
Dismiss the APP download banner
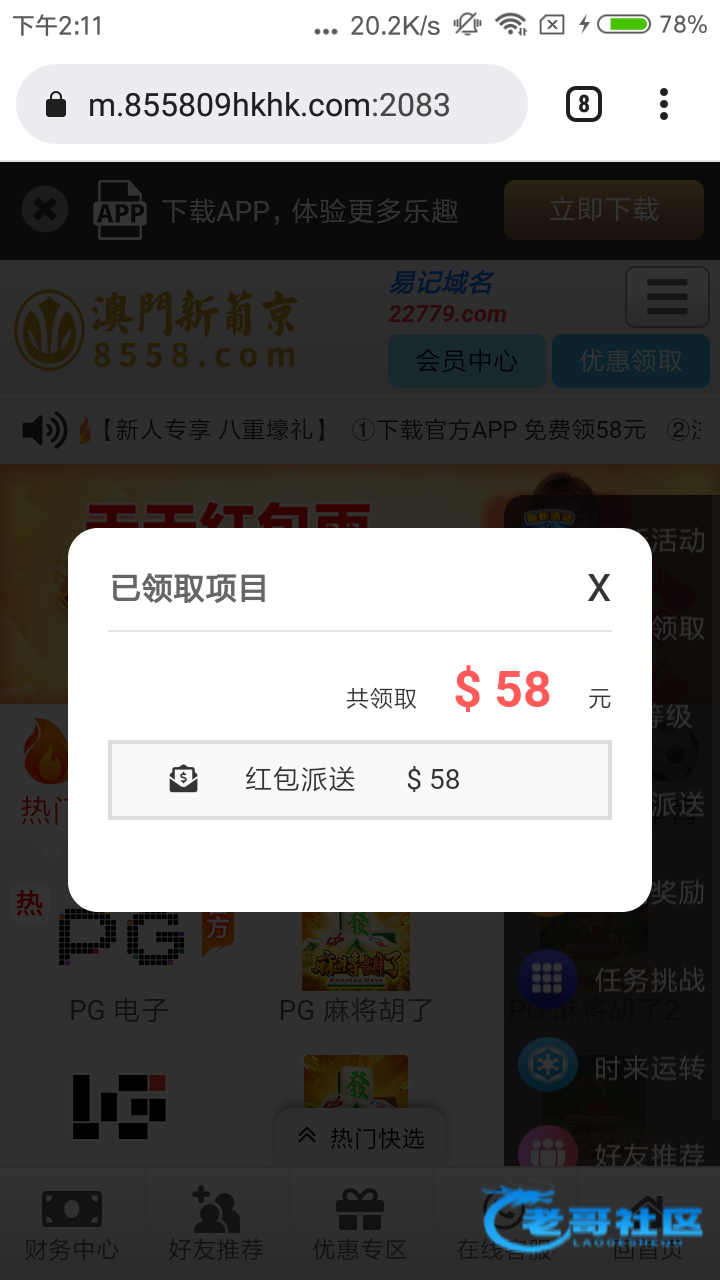tap(45, 210)
